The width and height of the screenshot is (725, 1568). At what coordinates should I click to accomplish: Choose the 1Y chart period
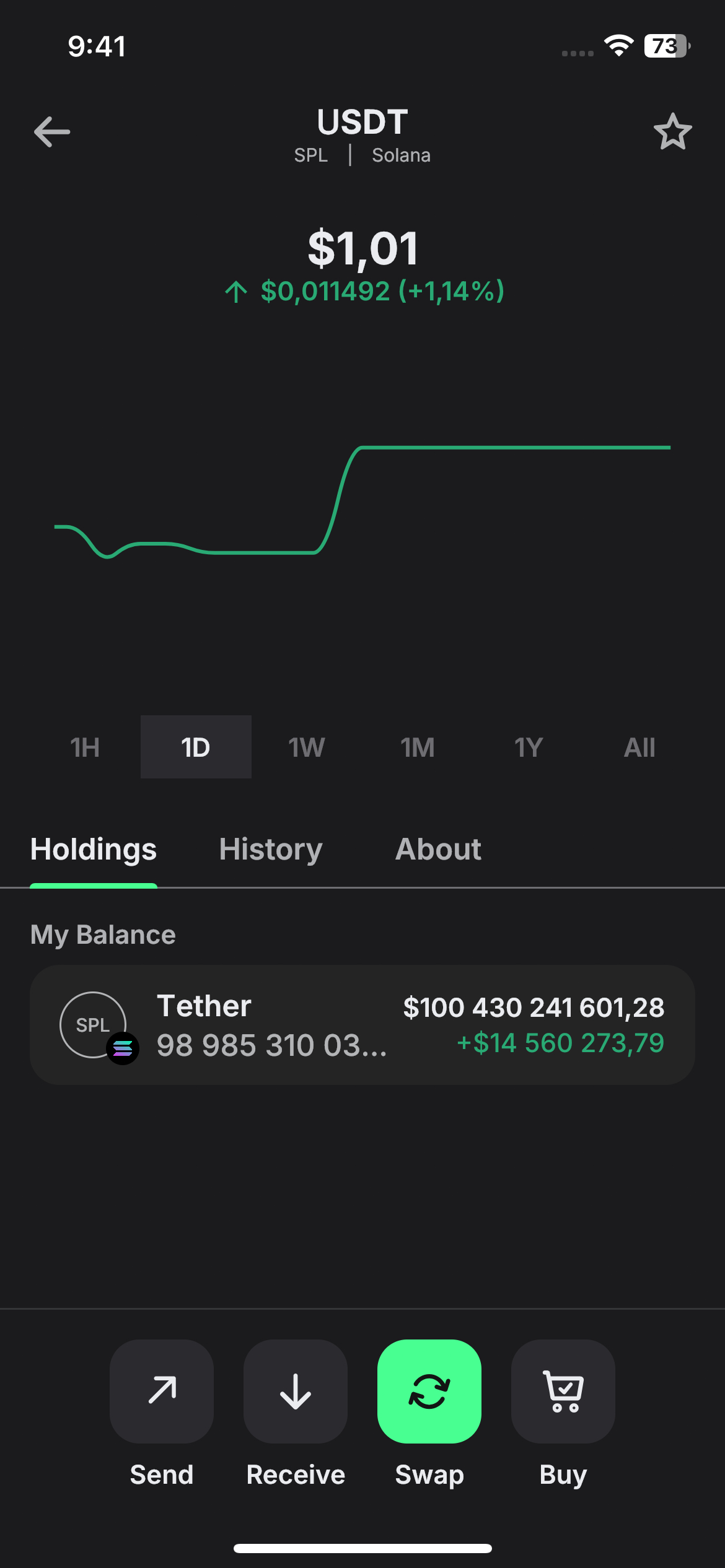click(529, 747)
